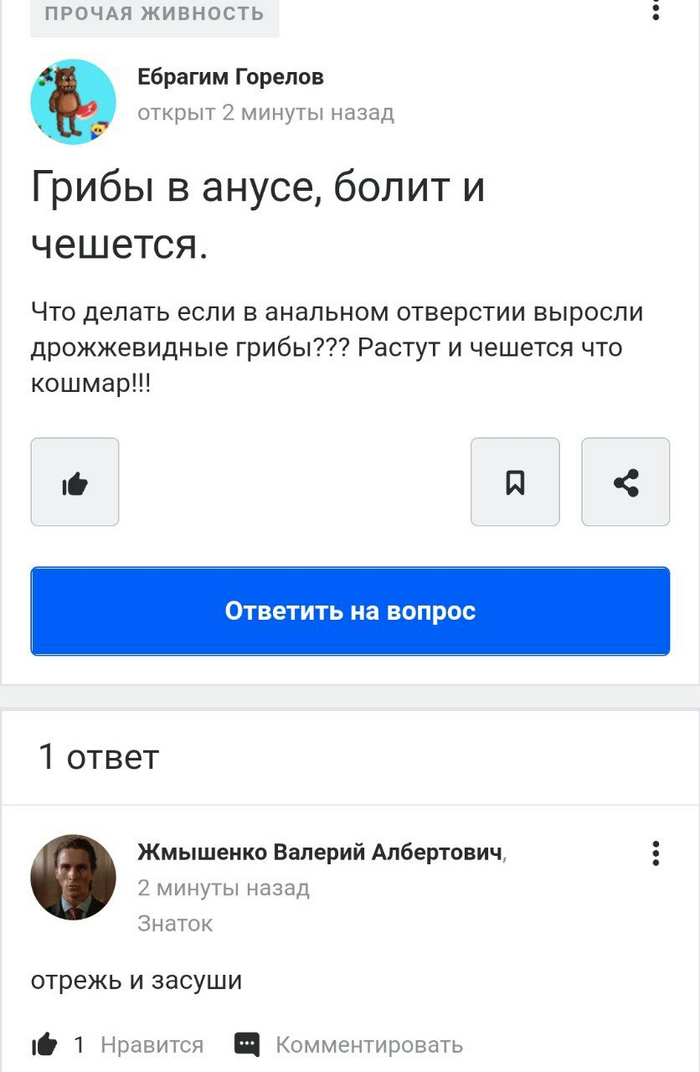Open overflow menu on Жмышенко's answer
This screenshot has height=1072, width=700.
tap(656, 853)
